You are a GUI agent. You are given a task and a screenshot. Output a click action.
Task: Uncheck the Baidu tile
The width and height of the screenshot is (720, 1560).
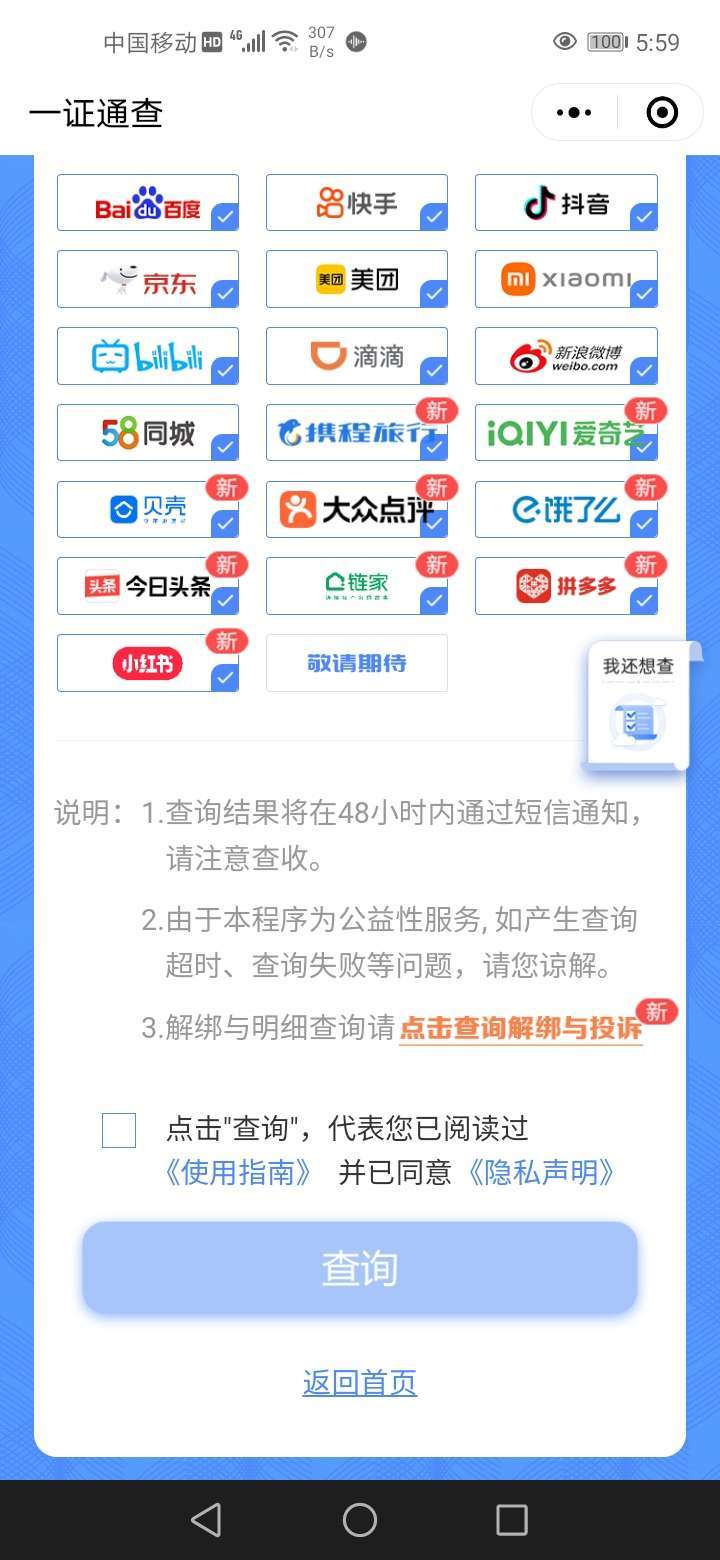pyautogui.click(x=148, y=203)
